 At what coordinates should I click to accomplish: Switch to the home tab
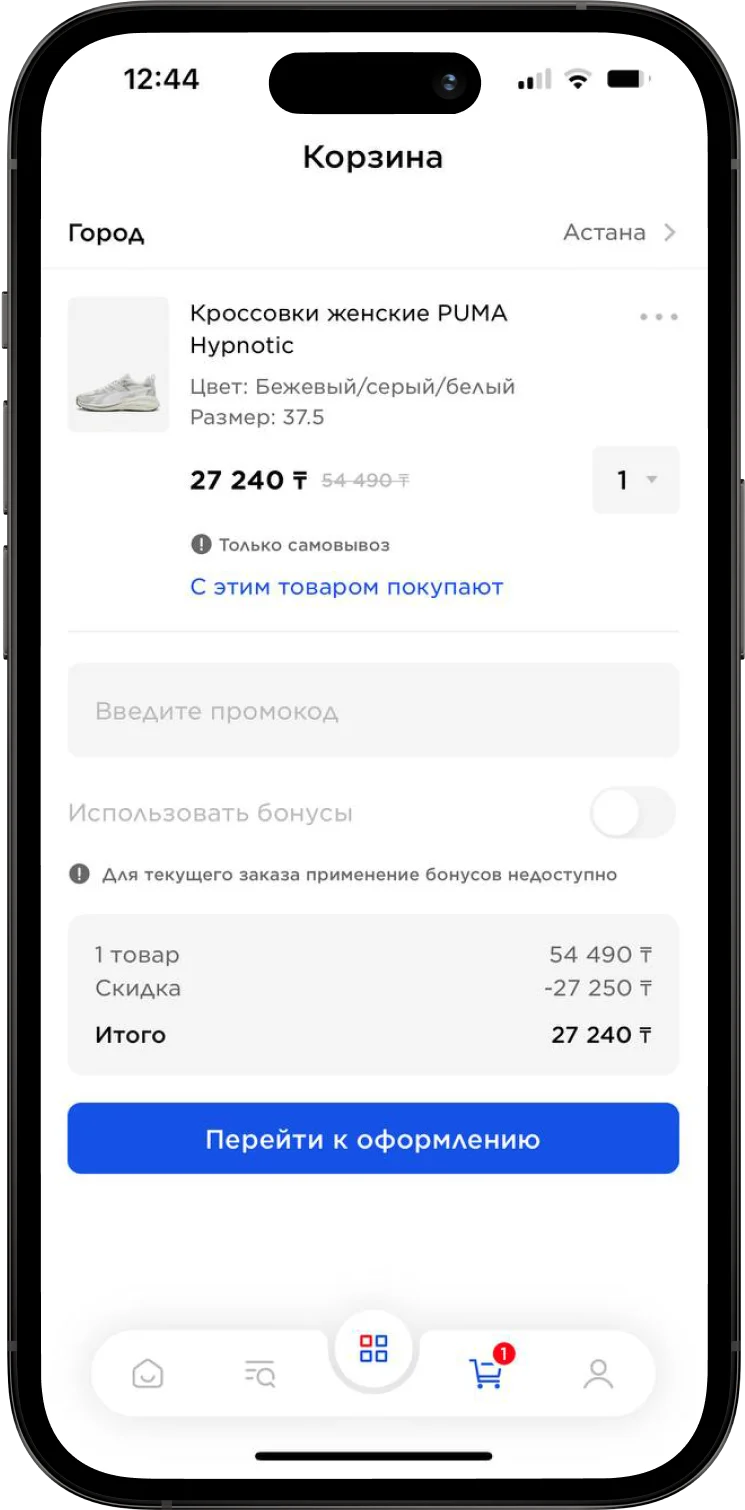click(x=148, y=1374)
